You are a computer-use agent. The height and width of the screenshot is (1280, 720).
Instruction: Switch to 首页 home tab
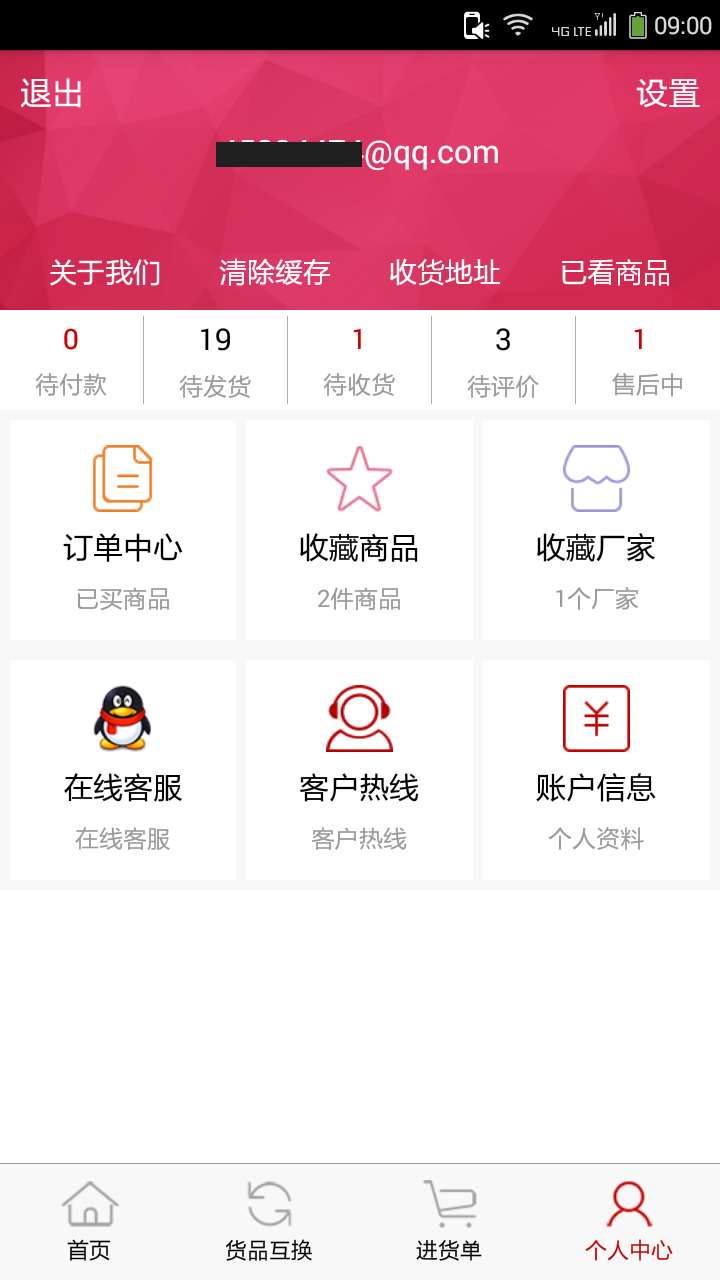point(90,1221)
